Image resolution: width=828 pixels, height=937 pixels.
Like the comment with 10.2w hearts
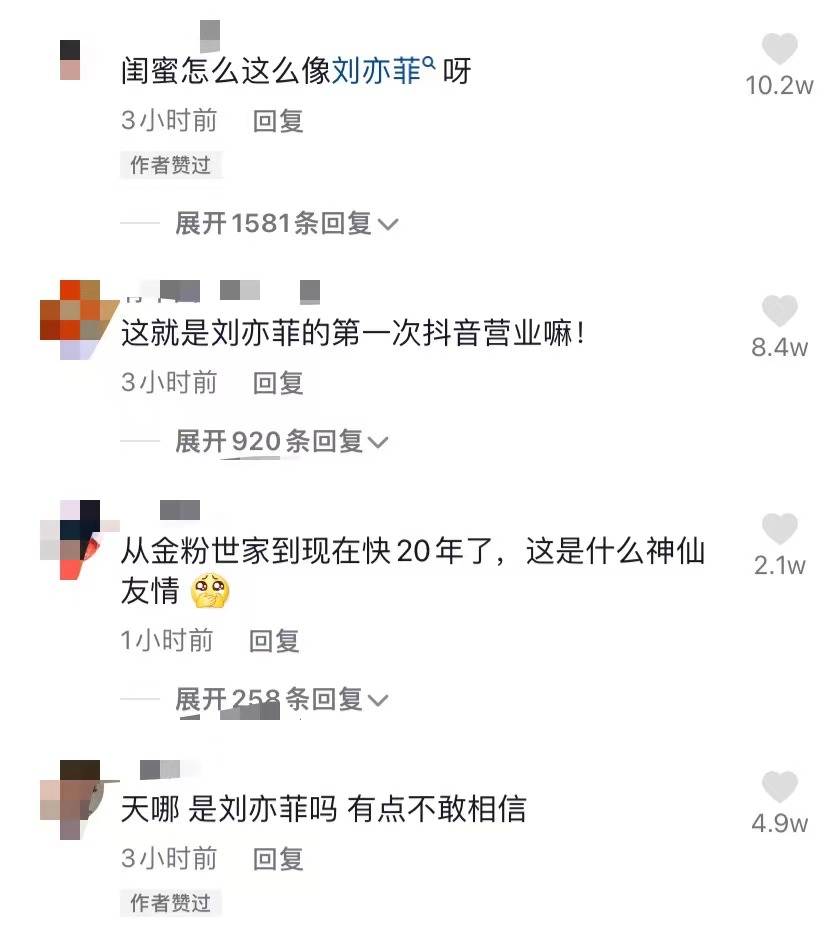coord(778,50)
